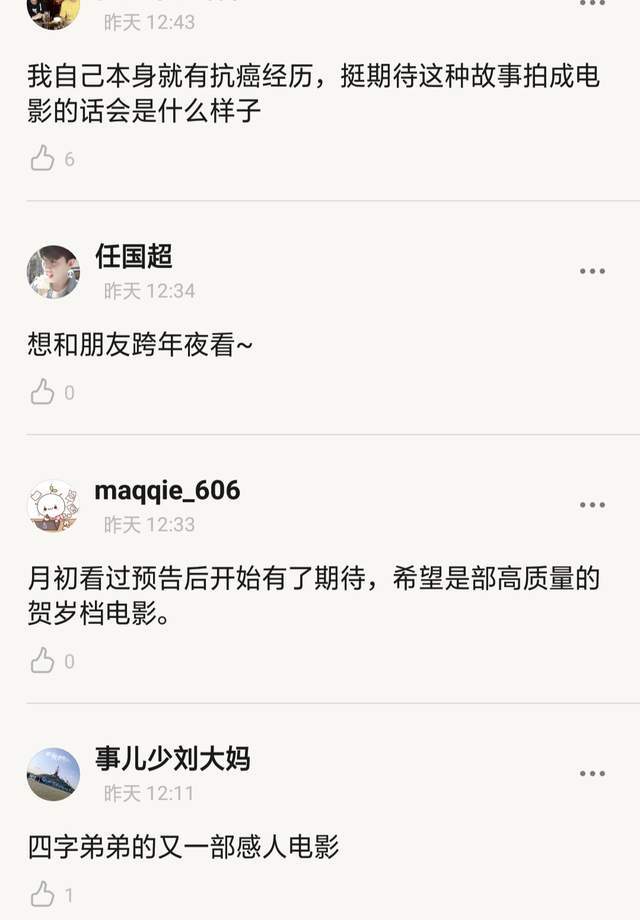This screenshot has width=640, height=920.
Task: Like 事儿少刘大妈's comment
Action: 43,894
